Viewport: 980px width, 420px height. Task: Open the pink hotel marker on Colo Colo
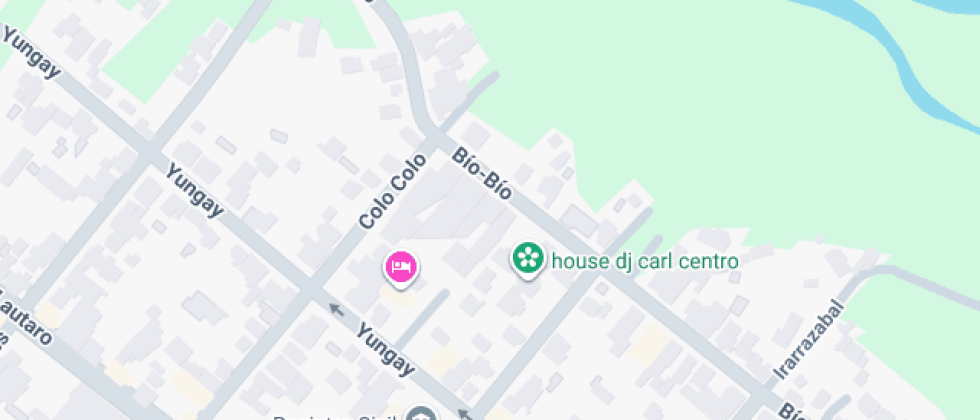click(401, 267)
